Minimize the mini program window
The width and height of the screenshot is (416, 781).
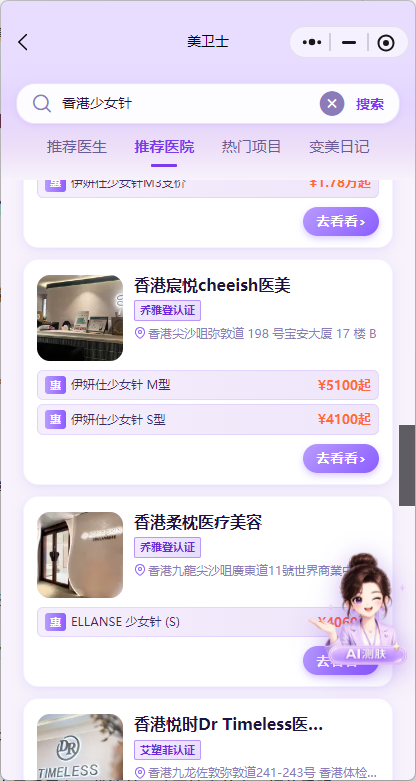point(349,43)
